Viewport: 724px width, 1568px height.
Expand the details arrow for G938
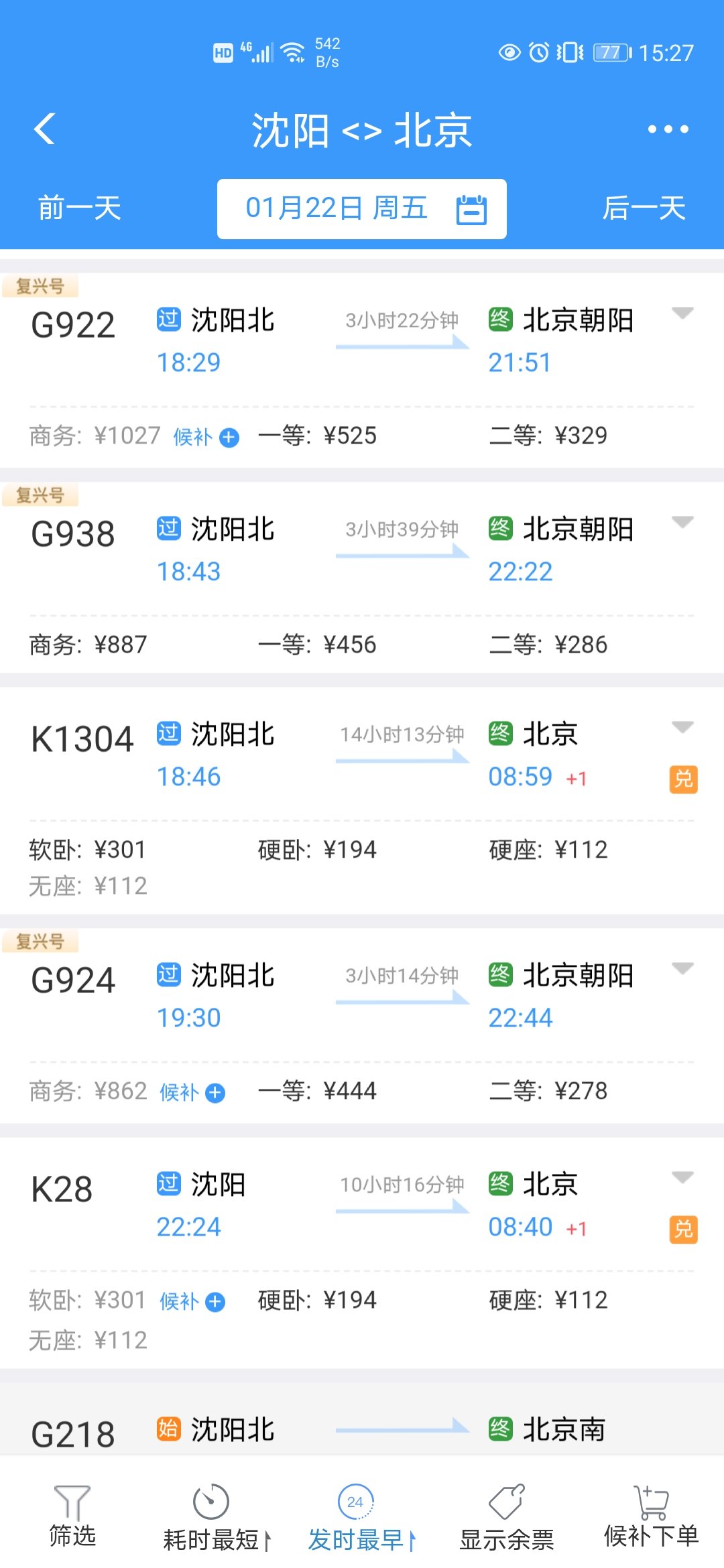point(682,522)
